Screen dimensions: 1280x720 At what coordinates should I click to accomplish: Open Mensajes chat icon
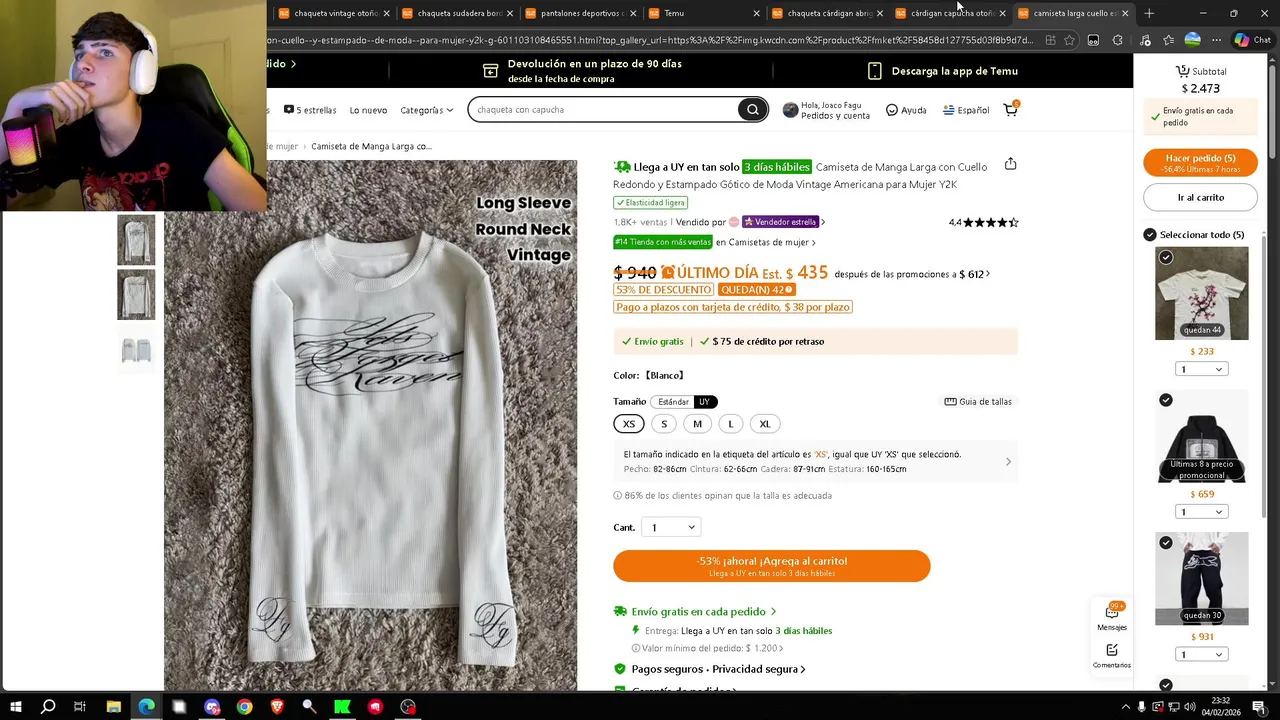[x=1111, y=617]
